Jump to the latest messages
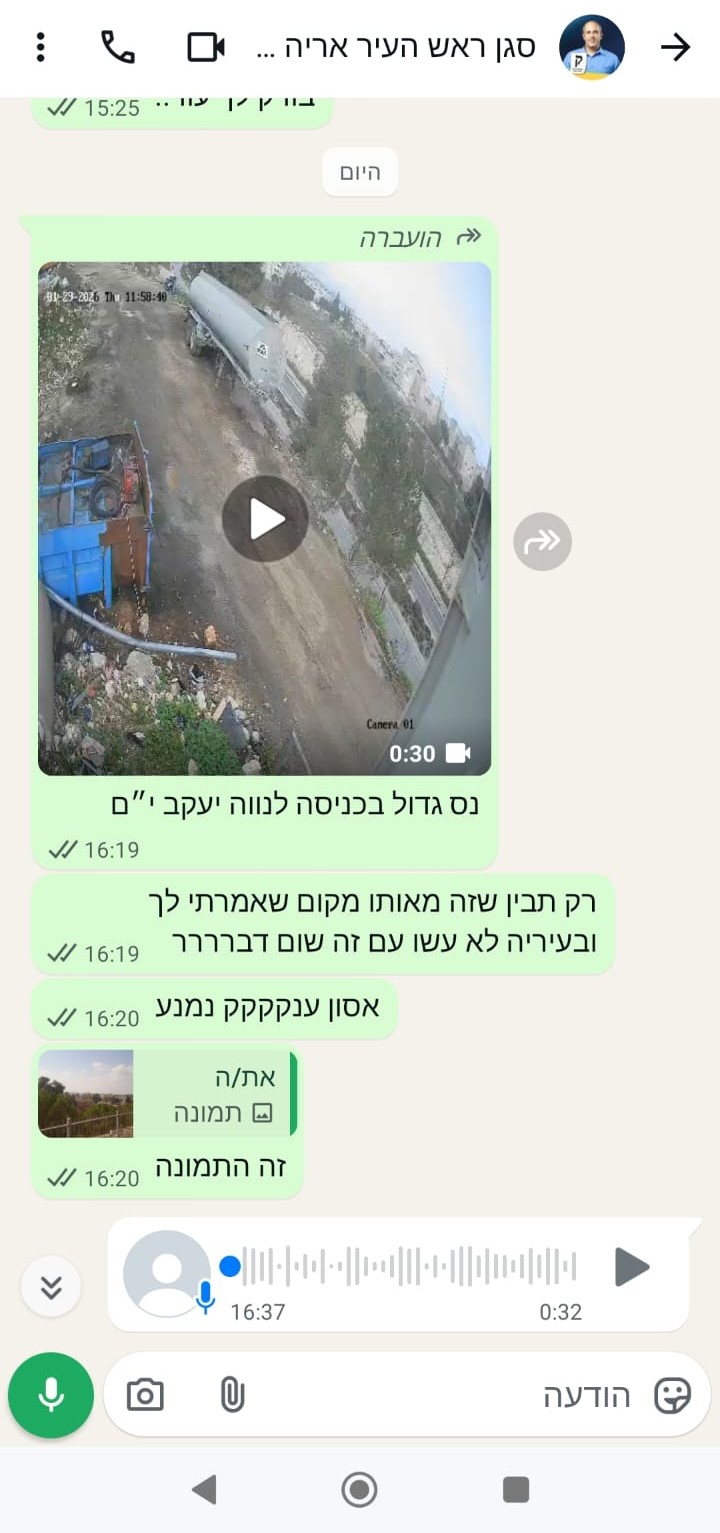 51,1286
